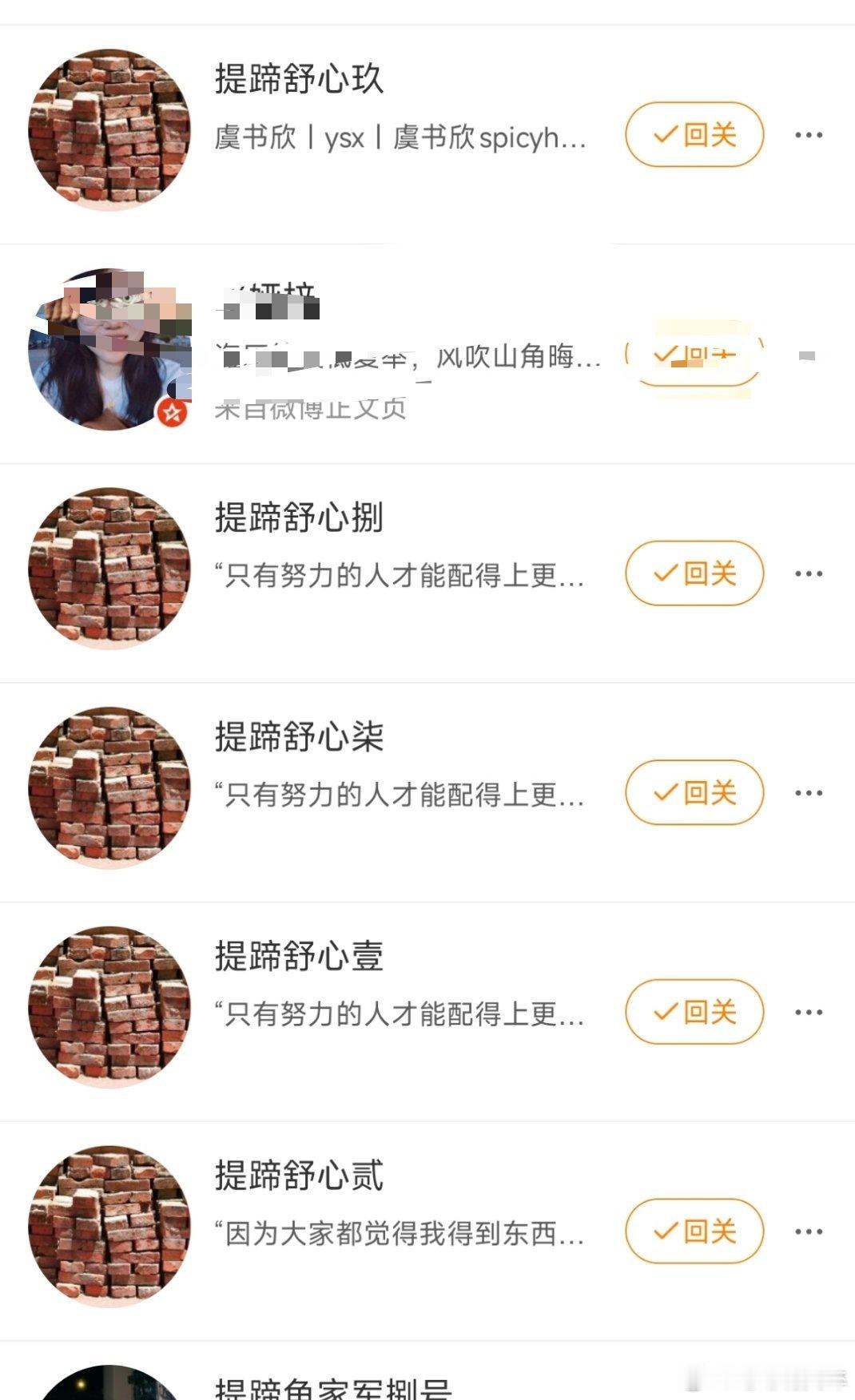Select the 回关 button for 提蹄舒心壹
The width and height of the screenshot is (855, 1400).
point(694,1012)
